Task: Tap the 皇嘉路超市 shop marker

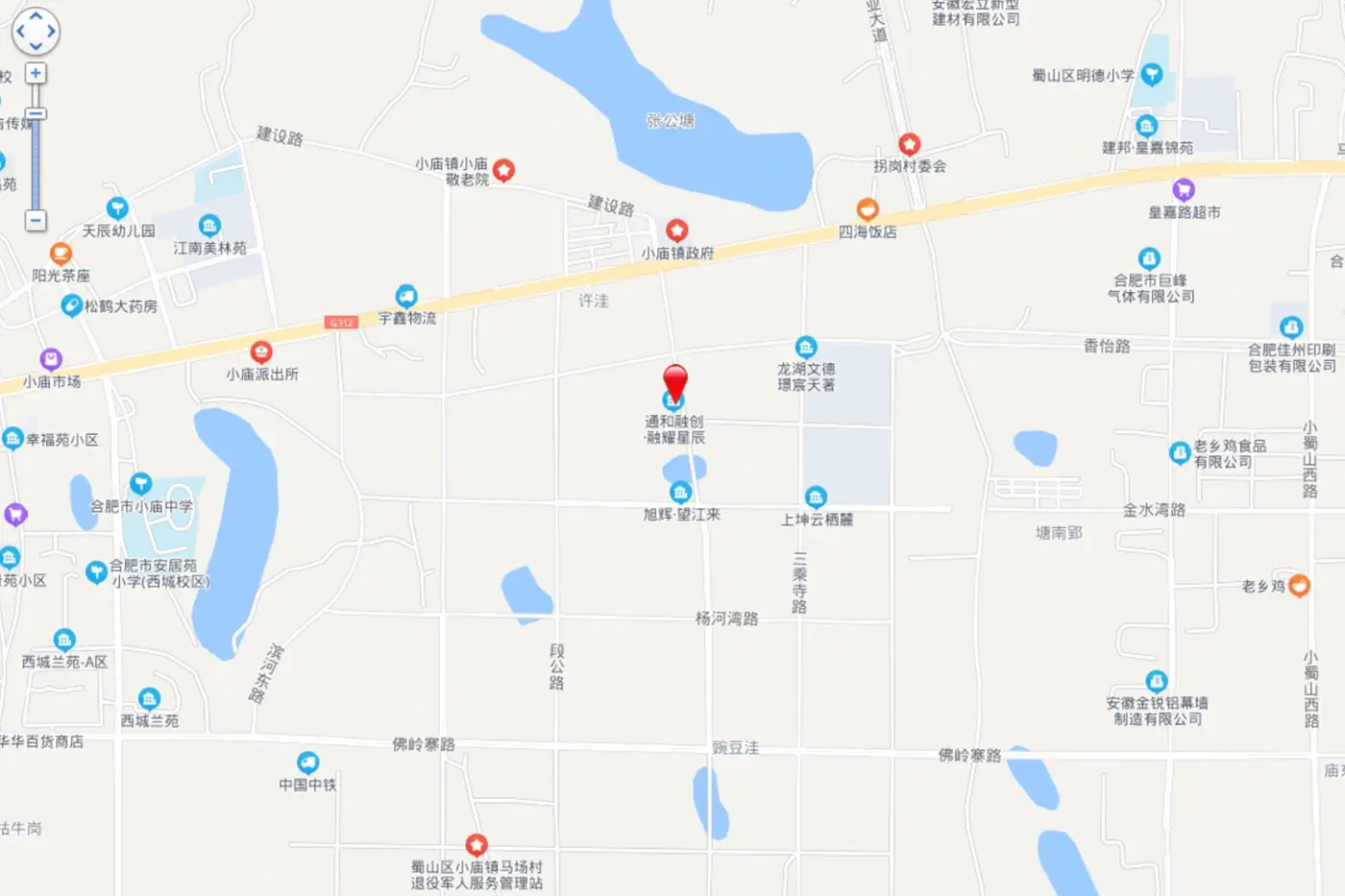Action: (x=1184, y=189)
